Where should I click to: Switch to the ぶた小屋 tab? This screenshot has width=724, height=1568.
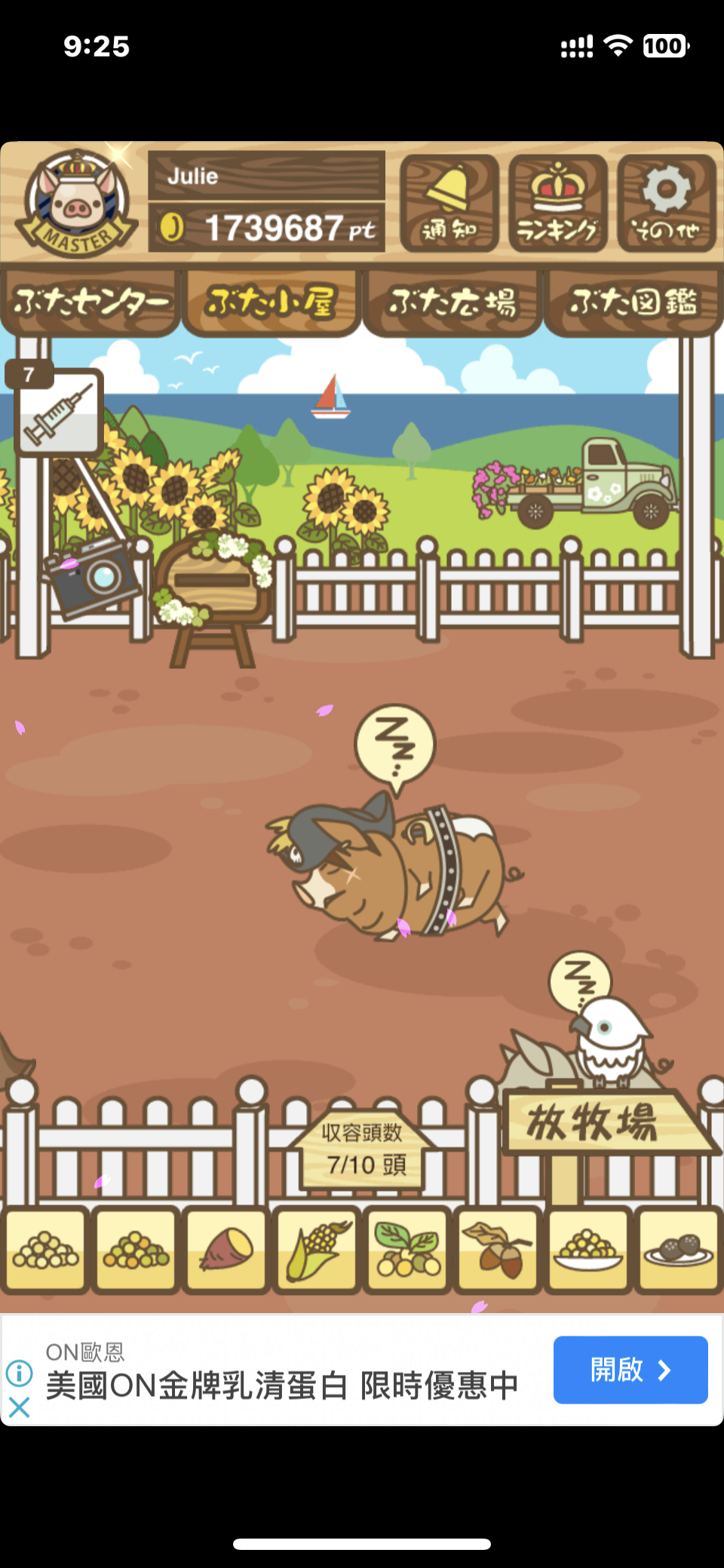(x=271, y=303)
